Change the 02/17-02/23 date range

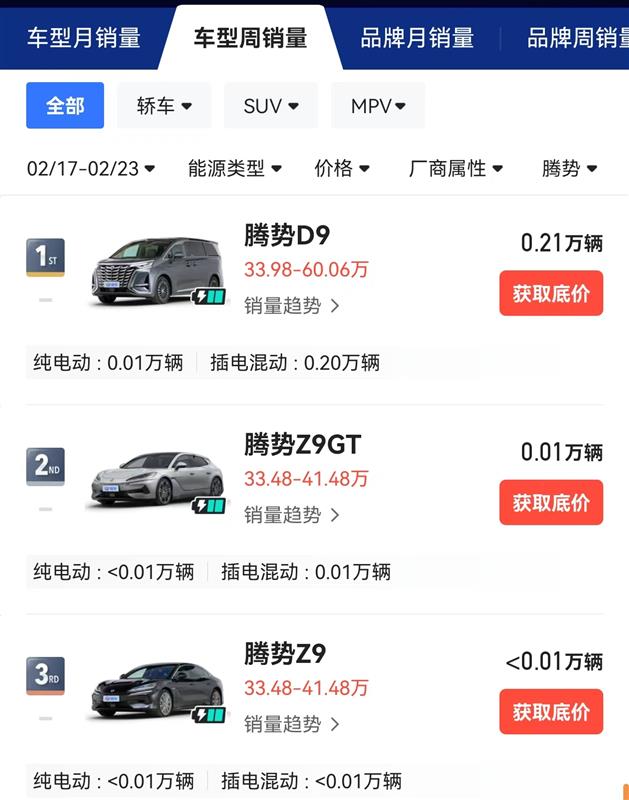90,169
